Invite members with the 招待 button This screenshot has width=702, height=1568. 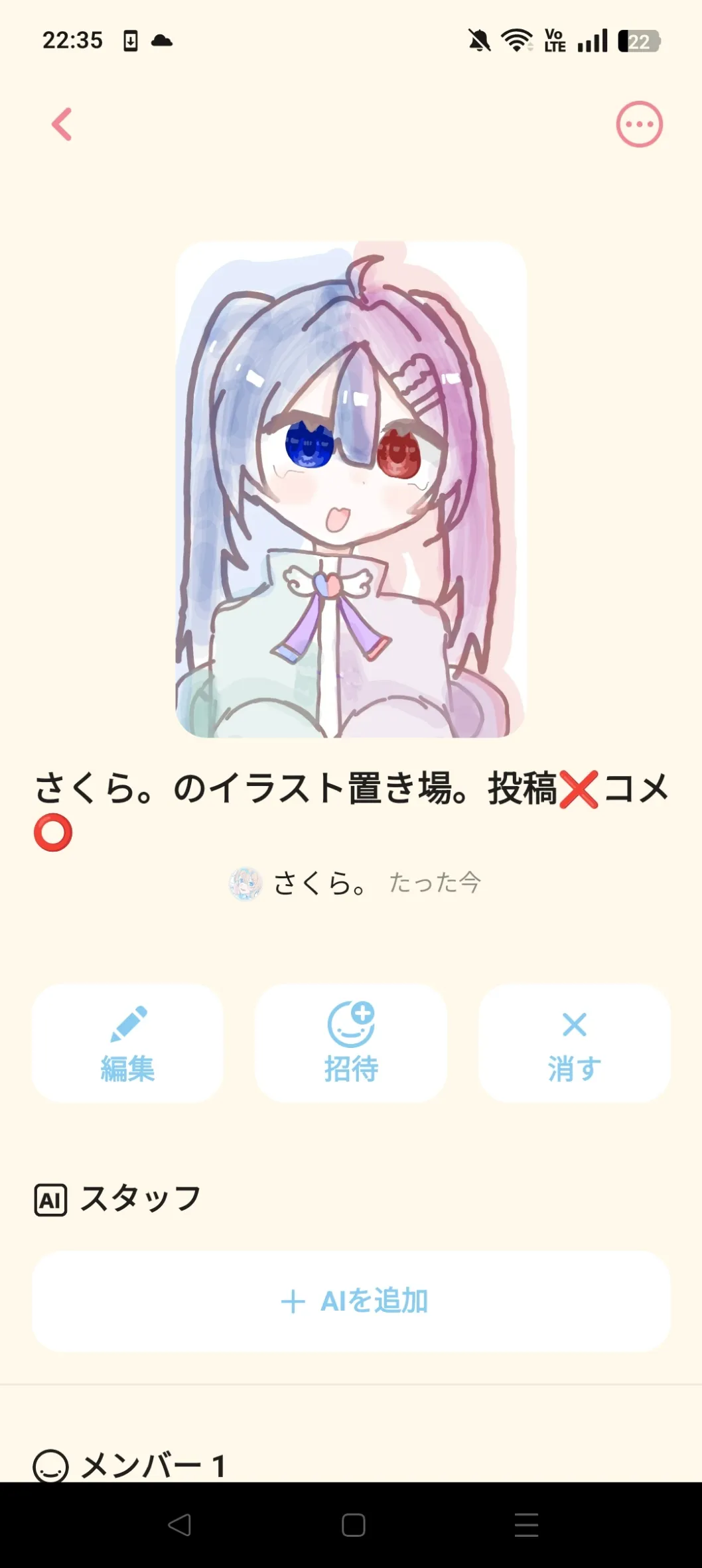pos(351,1043)
